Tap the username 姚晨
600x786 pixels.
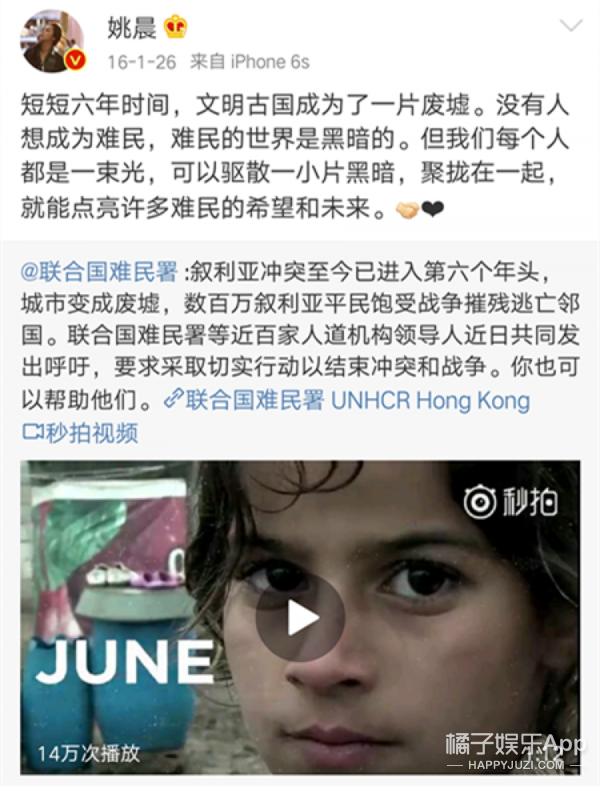(x=130, y=27)
